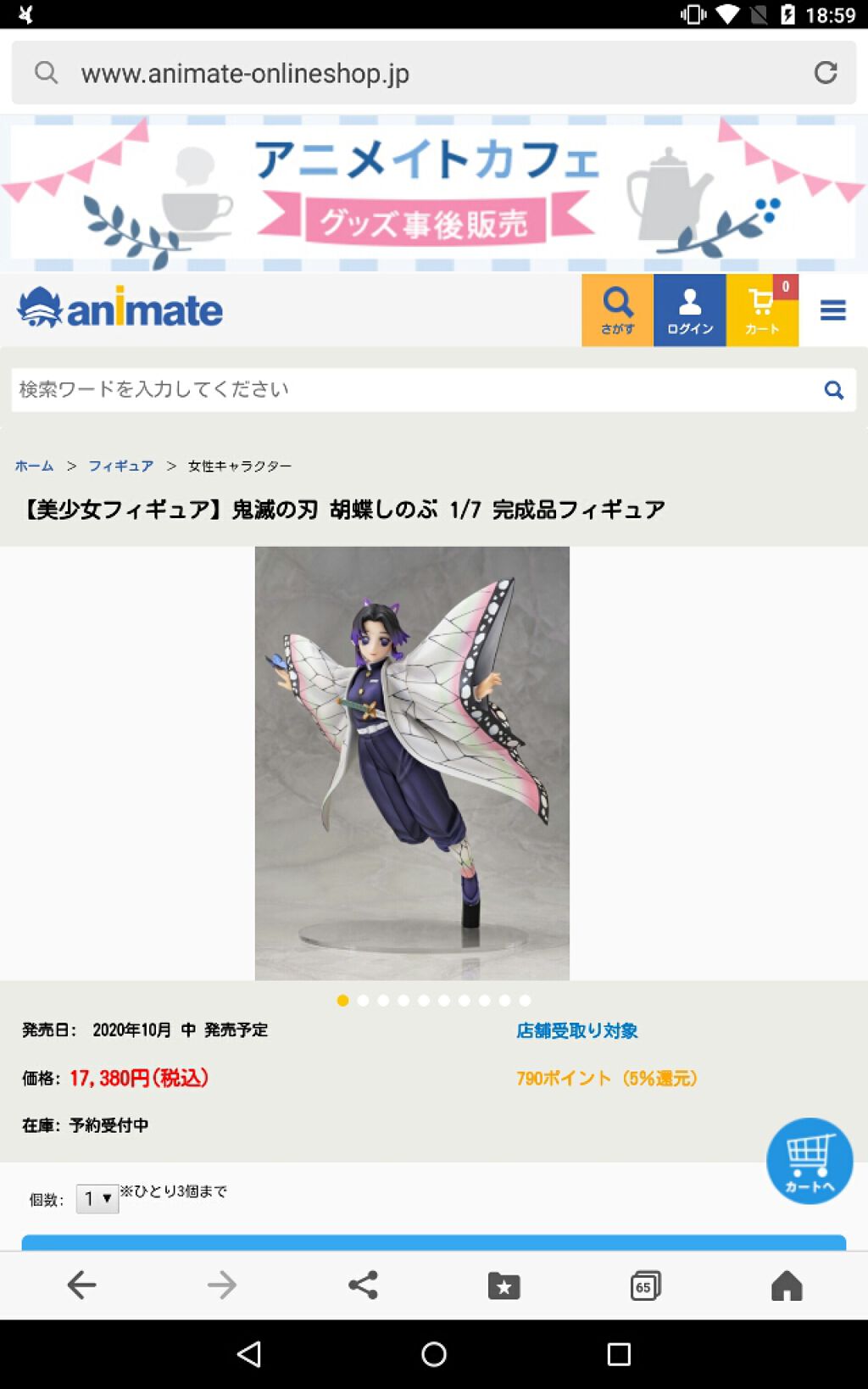Open the browser tab switcher showing 65

(644, 1284)
